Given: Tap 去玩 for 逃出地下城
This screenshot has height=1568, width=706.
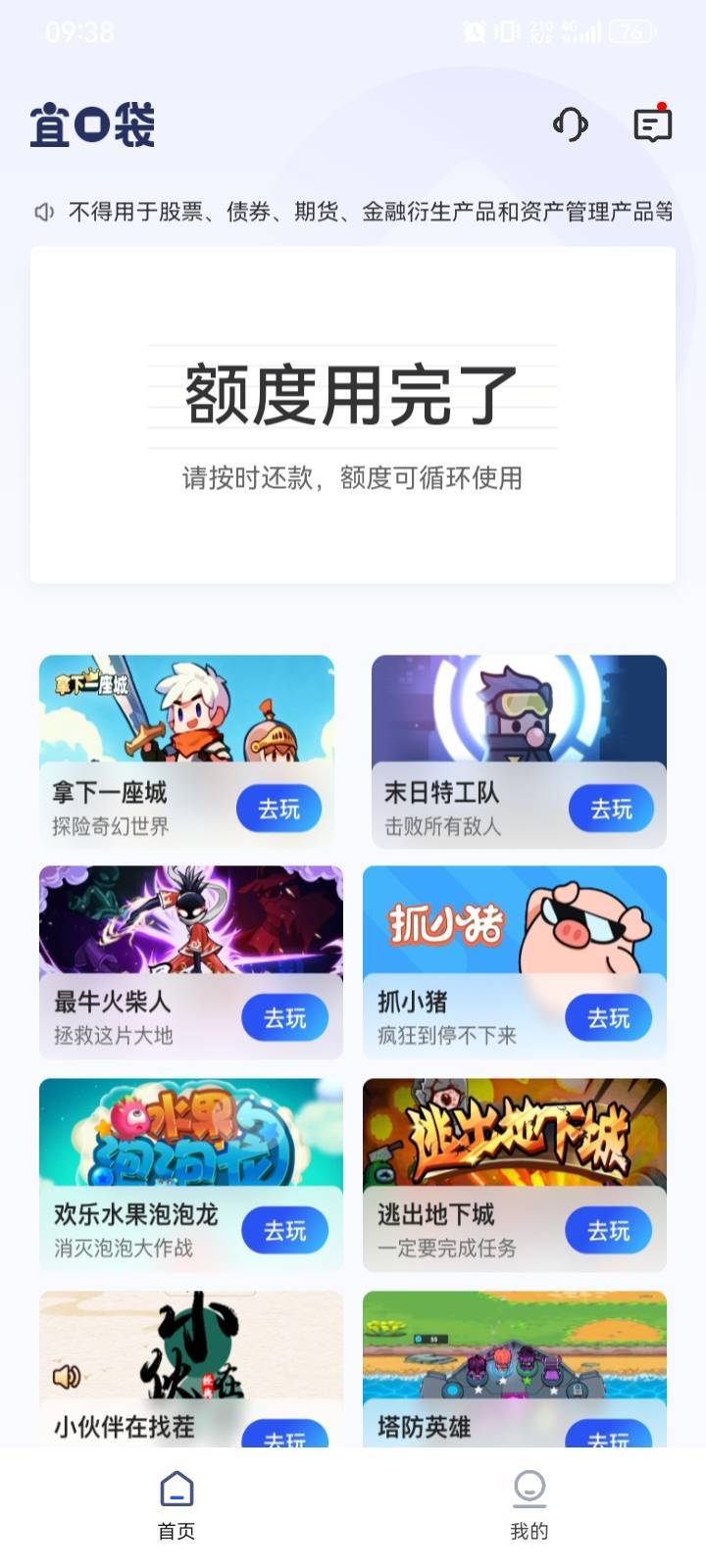Looking at the screenshot, I should [608, 1231].
